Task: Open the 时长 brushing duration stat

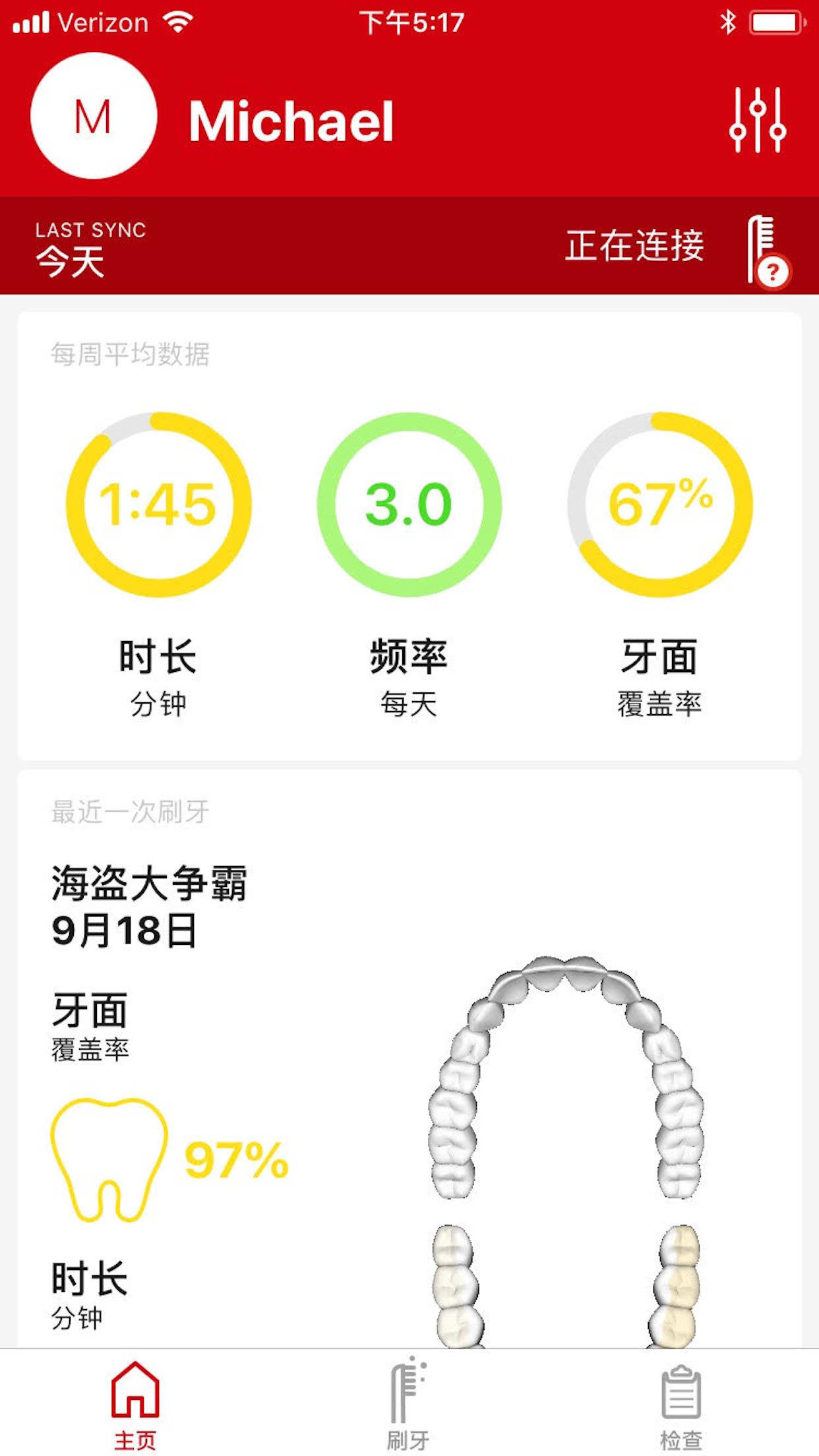Action: point(158,505)
